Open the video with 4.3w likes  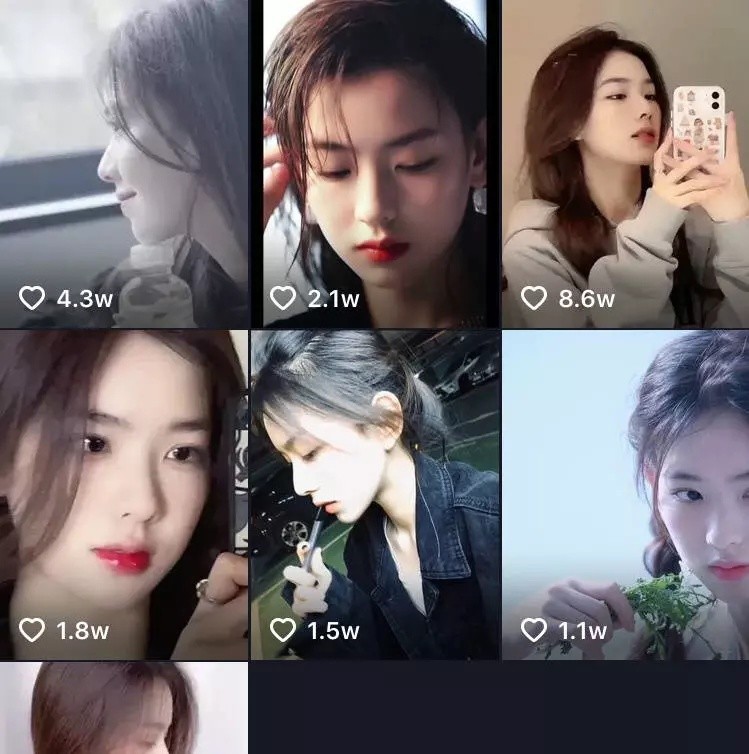[124, 163]
